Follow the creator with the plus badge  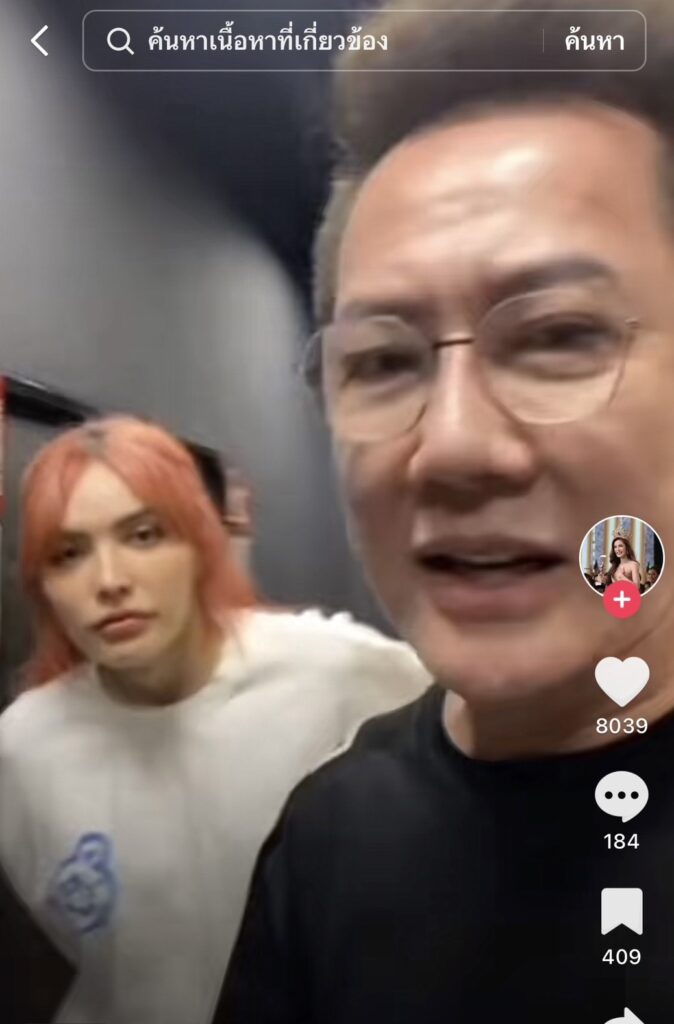tap(621, 599)
